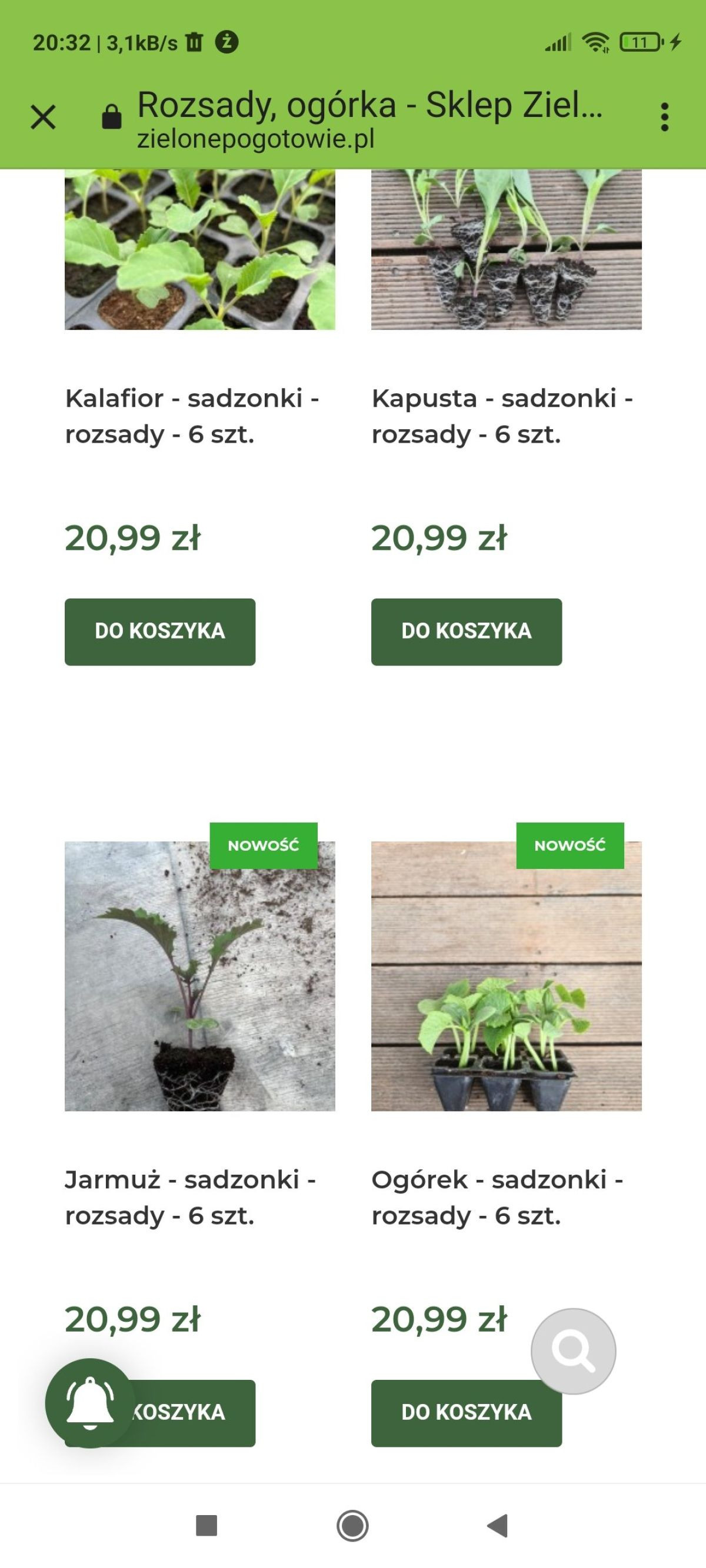Open the Ogórek seedlings product image
706x1568 pixels.
click(x=506, y=976)
